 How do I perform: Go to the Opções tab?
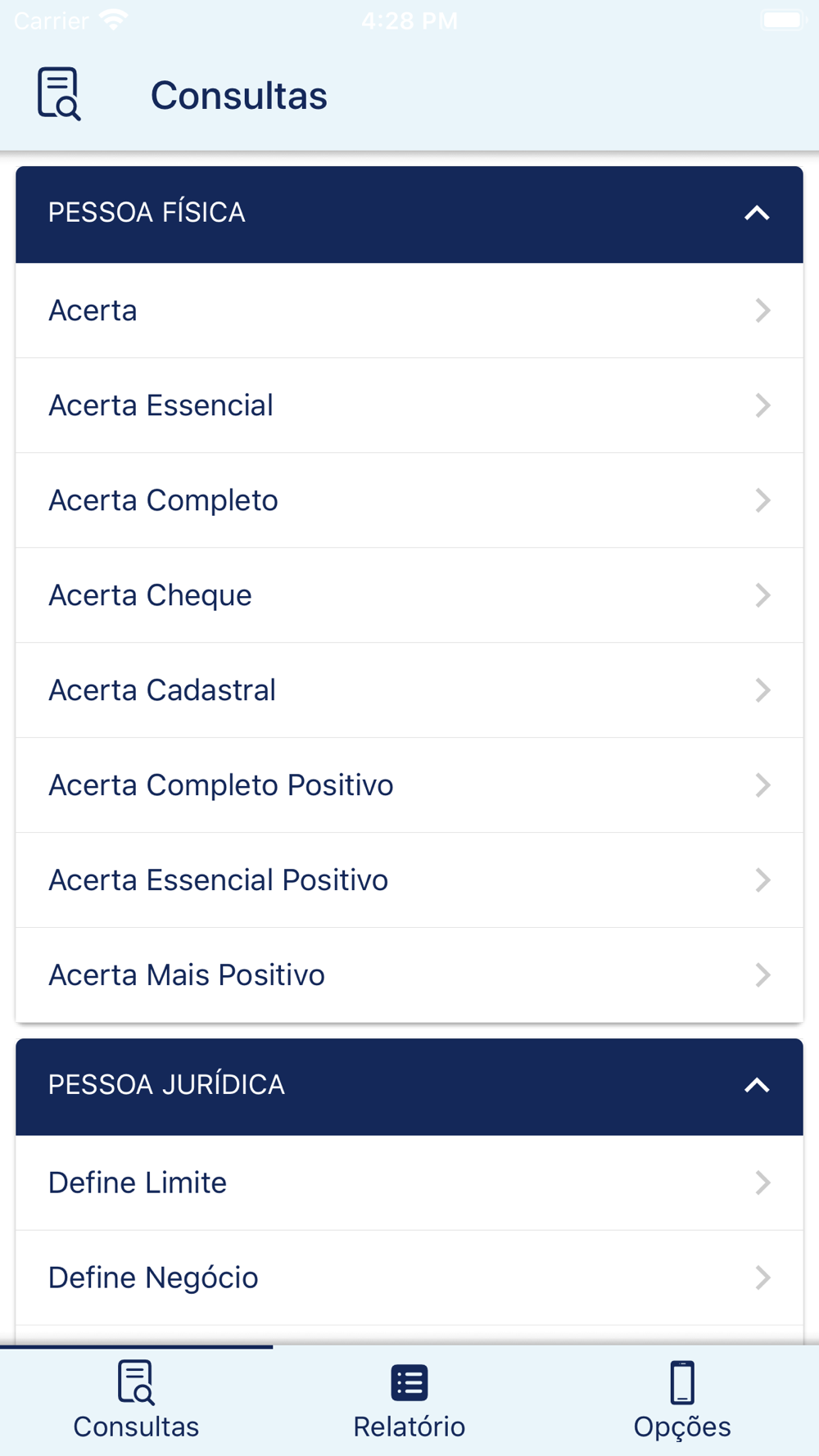682,1400
